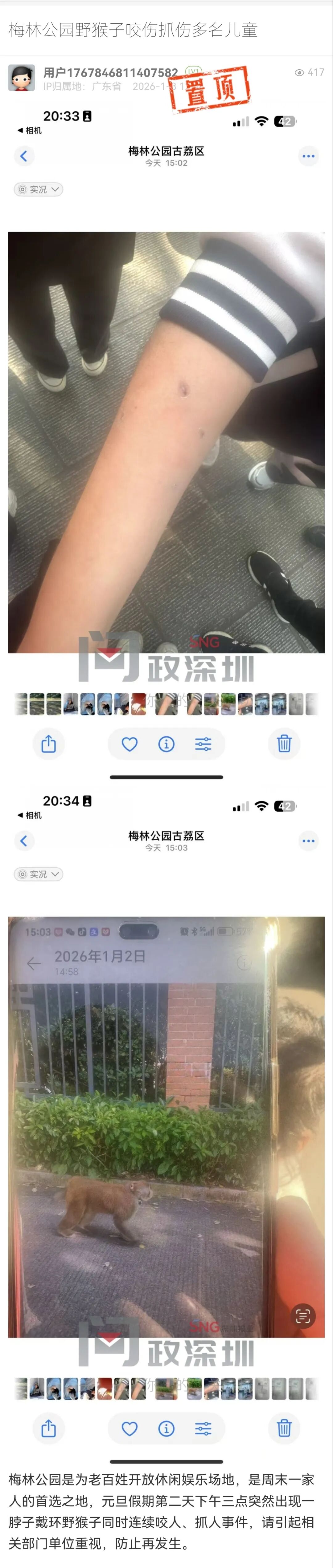
Task: Open the monkey photo screenshot image
Action: 166,1126
